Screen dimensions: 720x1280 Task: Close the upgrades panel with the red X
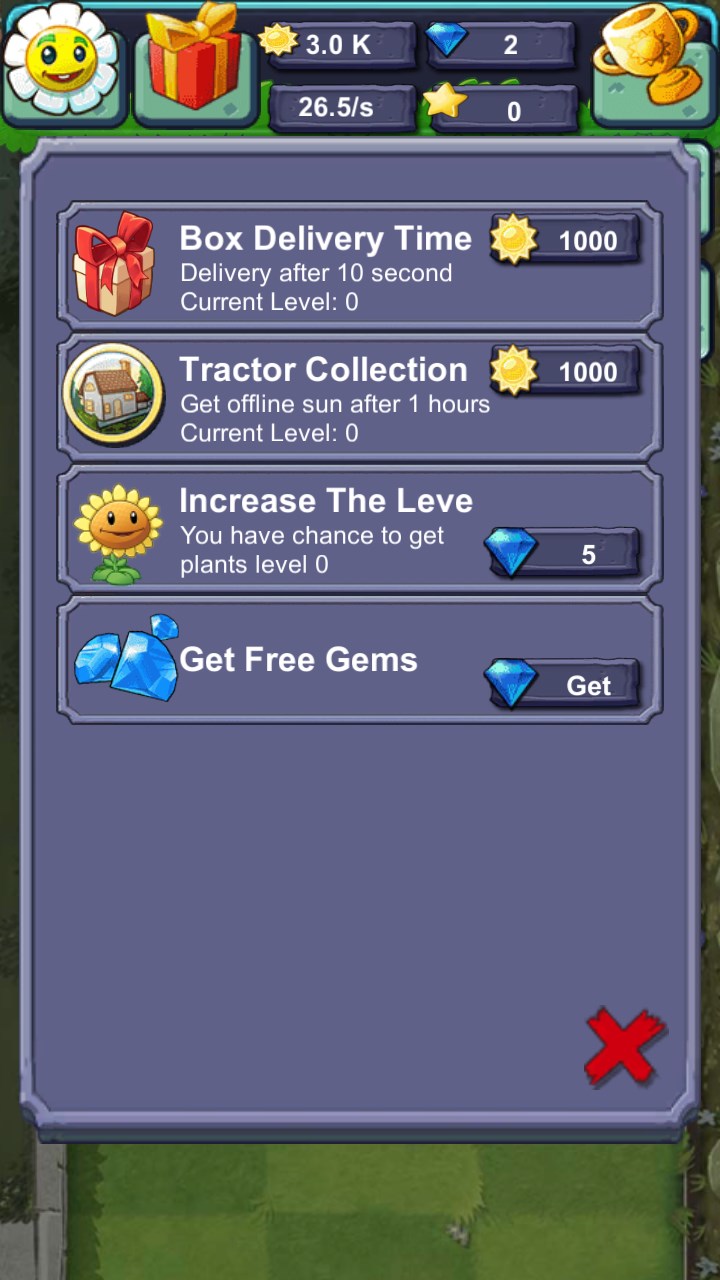(x=623, y=1047)
